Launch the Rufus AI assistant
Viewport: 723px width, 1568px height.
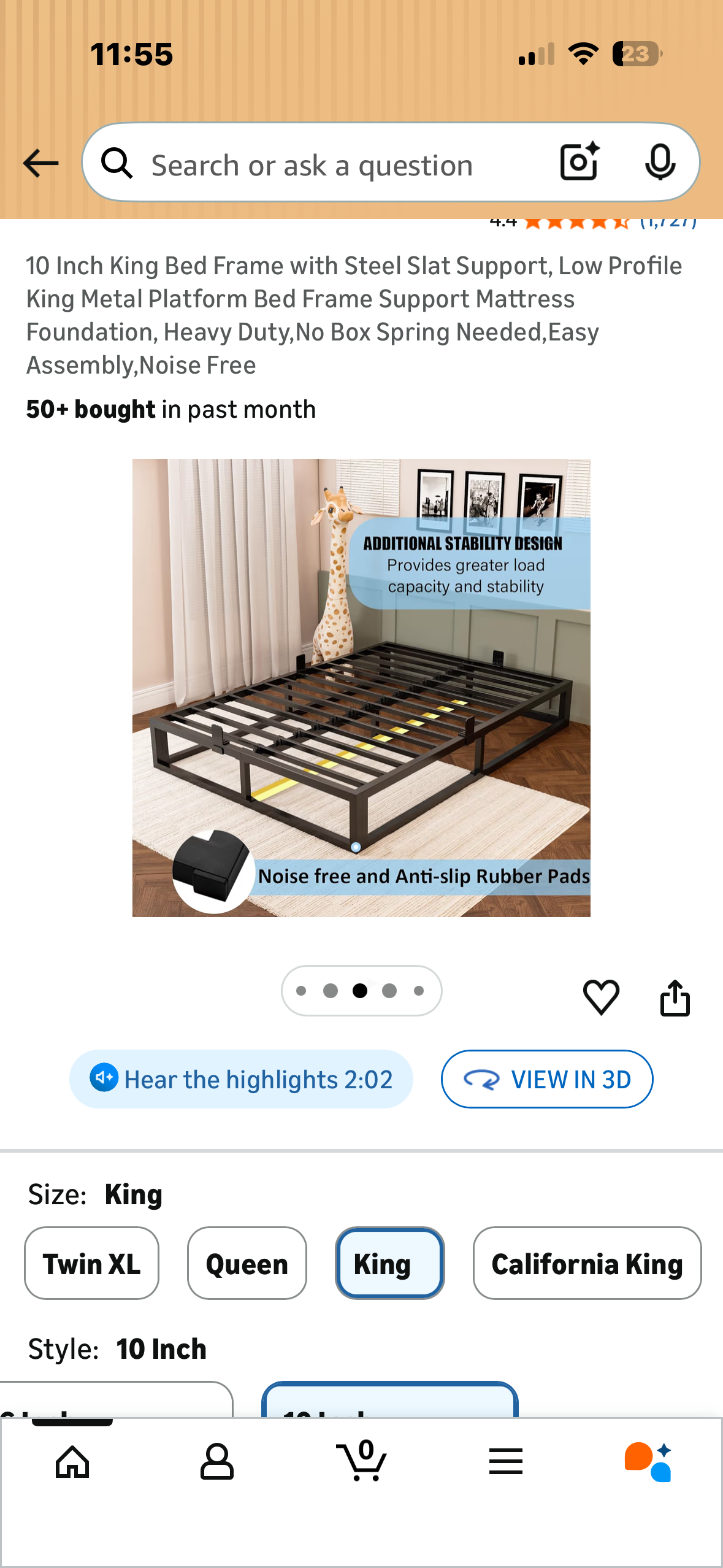649,1462
